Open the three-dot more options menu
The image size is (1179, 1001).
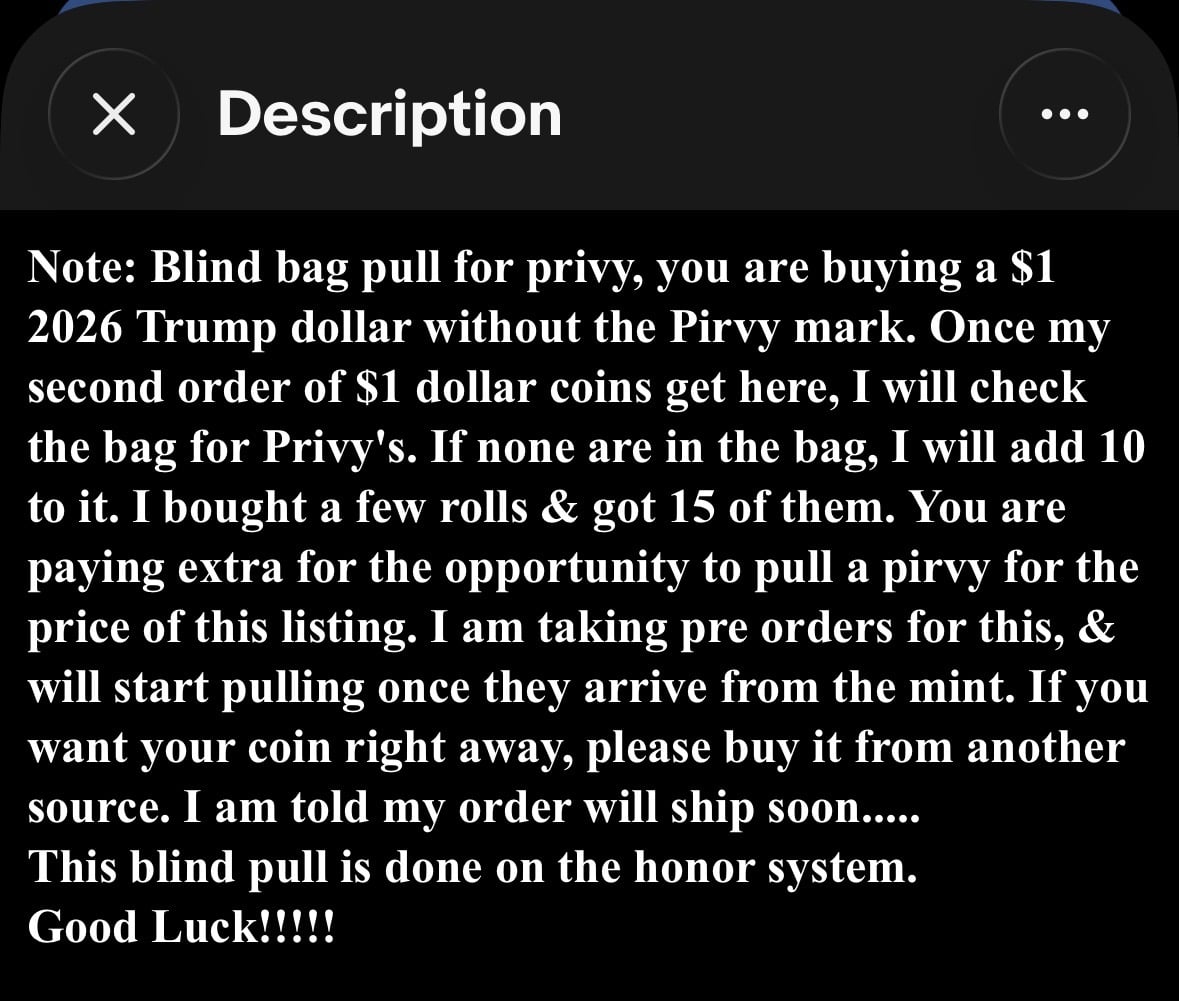(1064, 114)
